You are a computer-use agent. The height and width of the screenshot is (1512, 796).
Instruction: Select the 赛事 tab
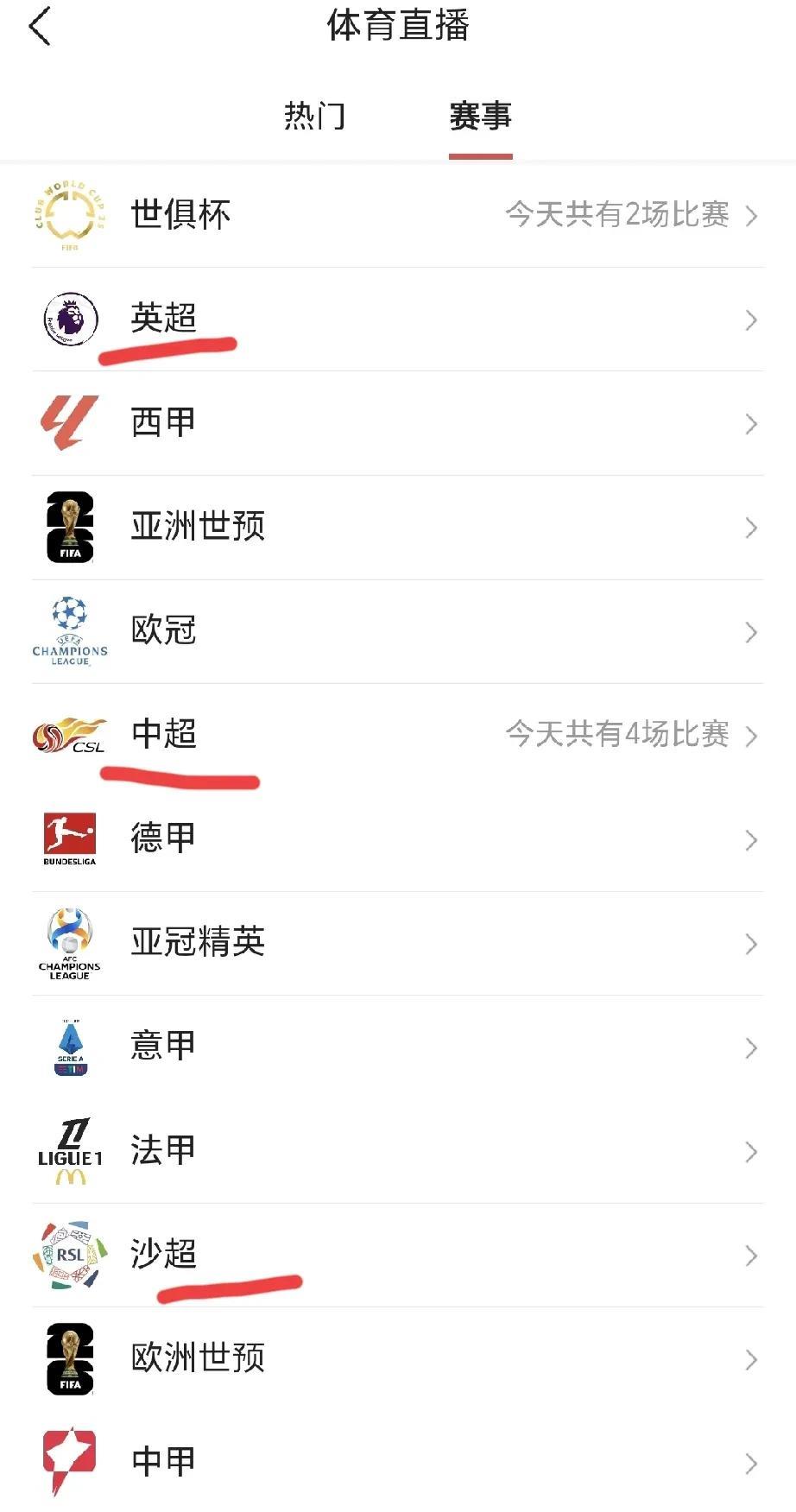[481, 116]
